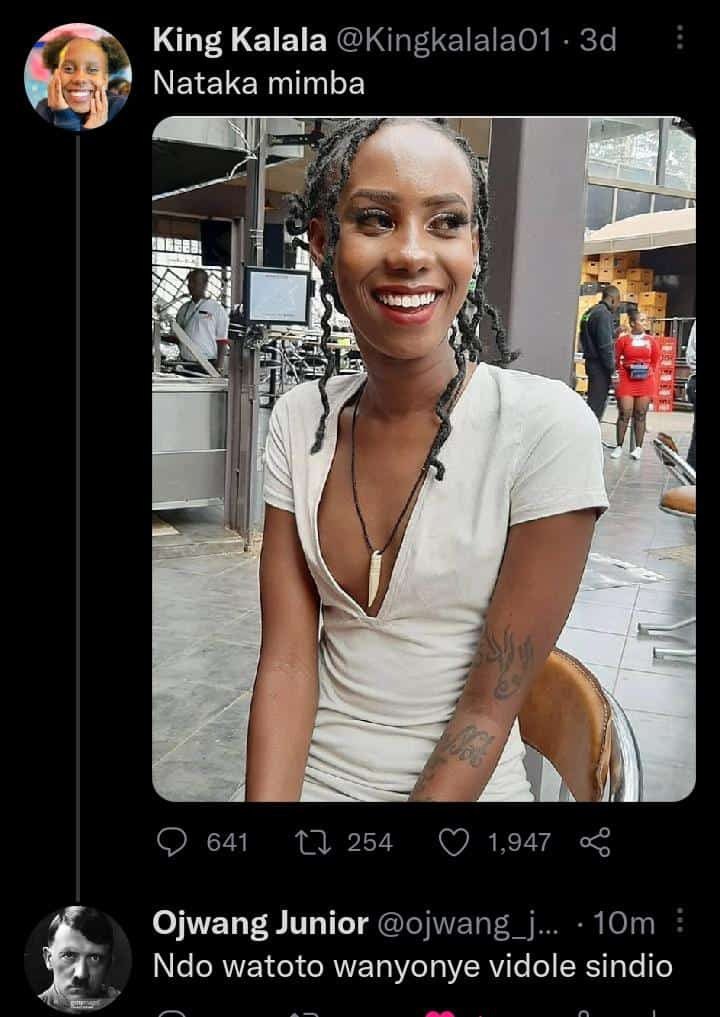Screen dimensions: 720x1017
Task: Open Ojwang Junior's profile via name
Action: 259,923
